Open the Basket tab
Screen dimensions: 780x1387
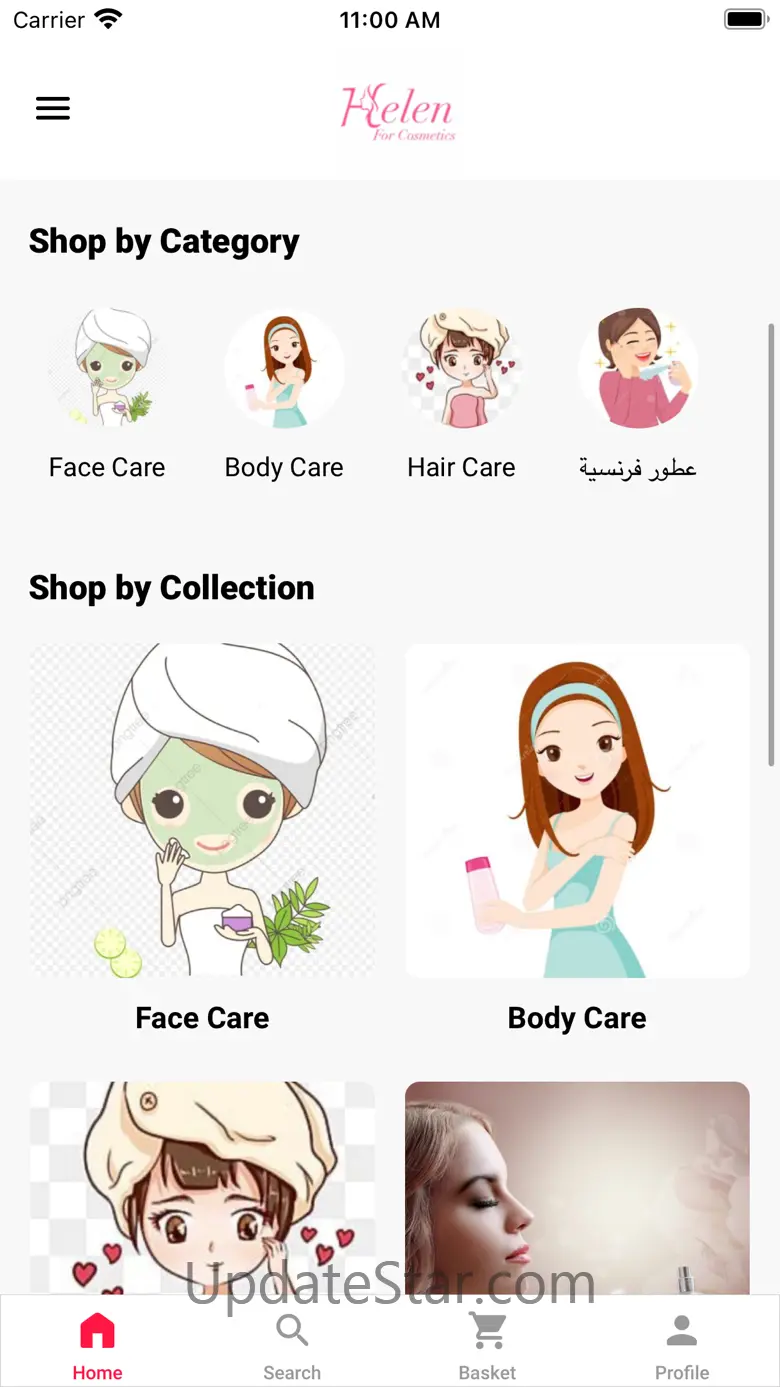point(487,1346)
